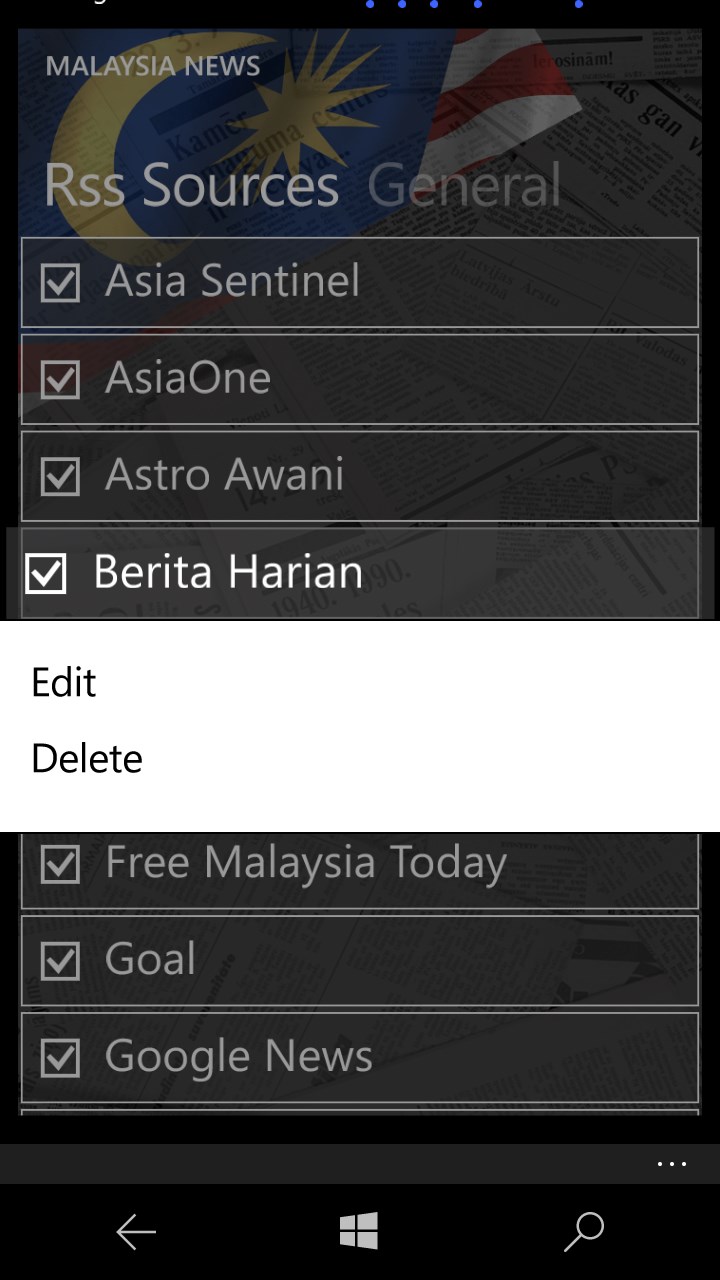The height and width of the screenshot is (1280, 720).
Task: Open the app bar more options
Action: (x=672, y=1164)
